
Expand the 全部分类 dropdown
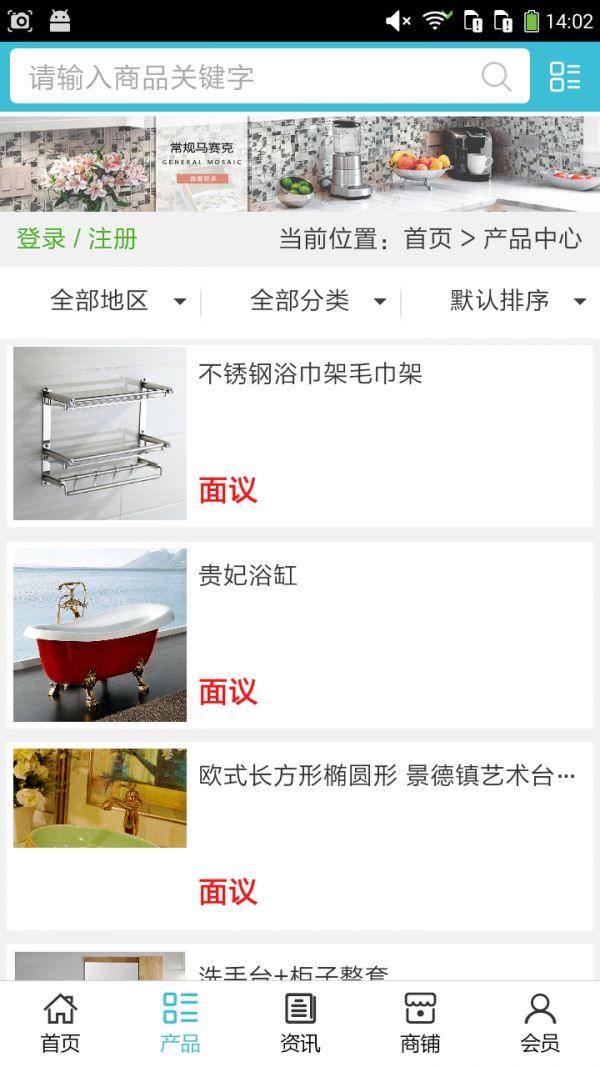click(x=317, y=301)
